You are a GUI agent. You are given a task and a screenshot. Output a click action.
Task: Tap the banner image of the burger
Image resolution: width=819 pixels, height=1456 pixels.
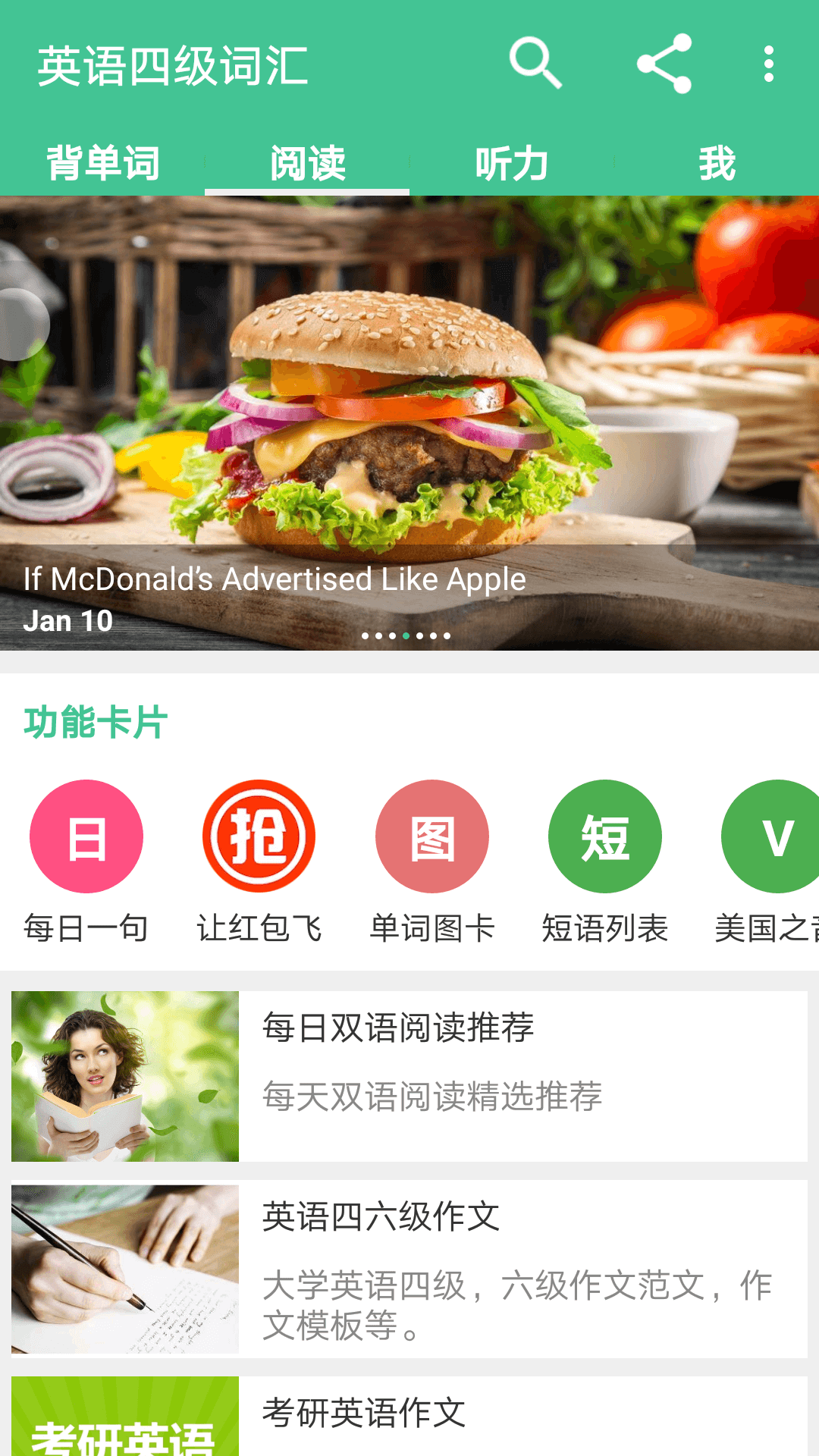coord(409,379)
